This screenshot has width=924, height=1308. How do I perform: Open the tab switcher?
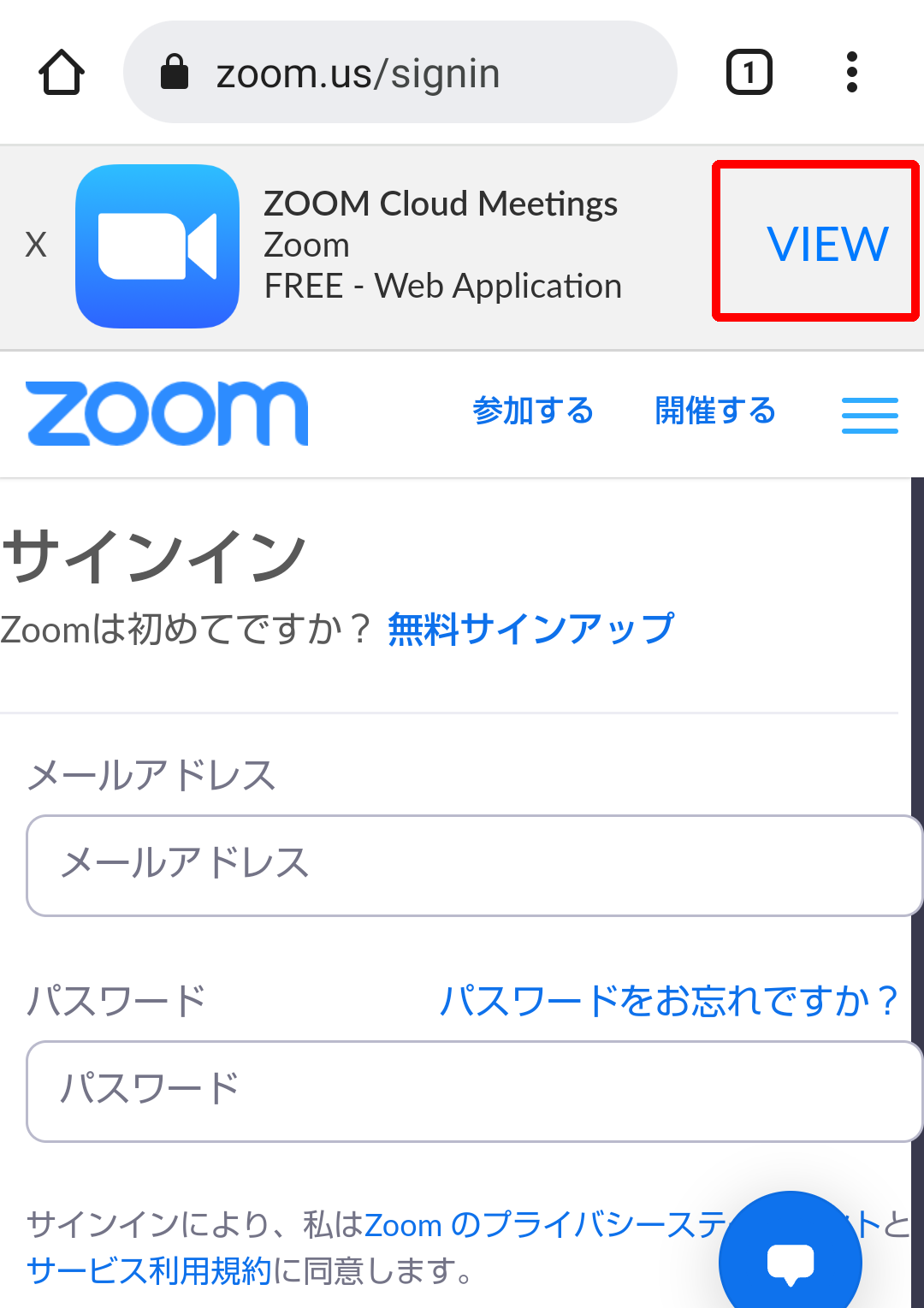pyautogui.click(x=749, y=73)
